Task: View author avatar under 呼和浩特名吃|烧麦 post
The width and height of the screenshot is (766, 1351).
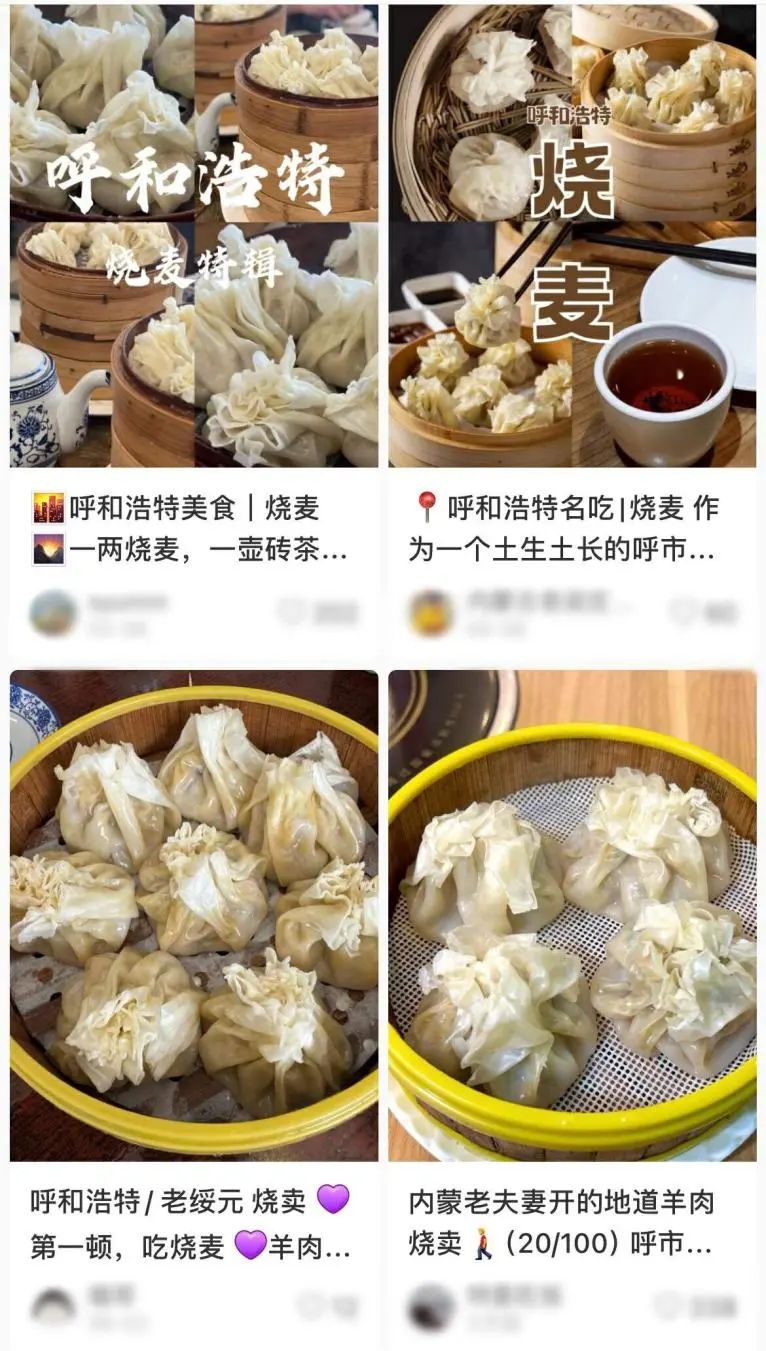Action: (432, 613)
